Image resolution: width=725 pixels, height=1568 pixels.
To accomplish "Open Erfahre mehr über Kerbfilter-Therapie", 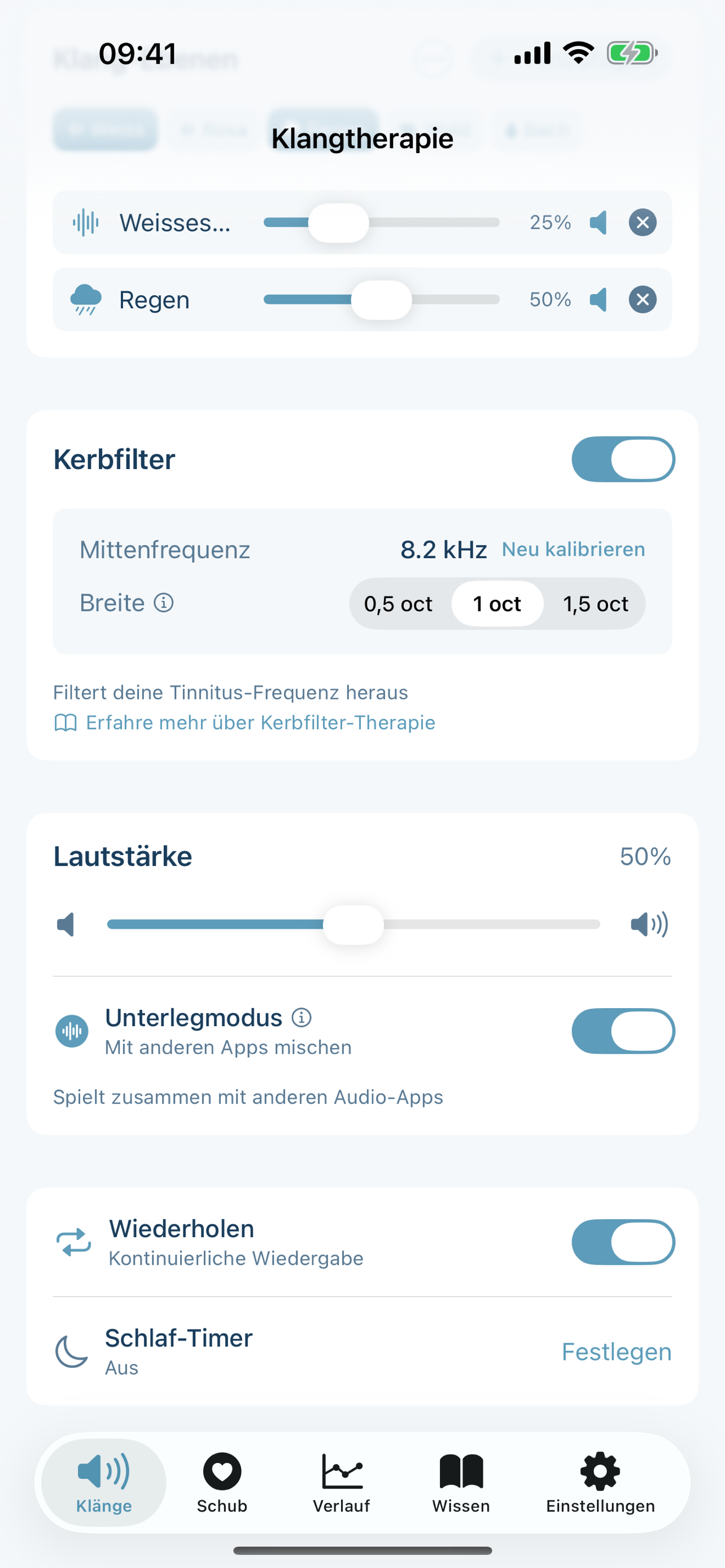I will pos(260,722).
